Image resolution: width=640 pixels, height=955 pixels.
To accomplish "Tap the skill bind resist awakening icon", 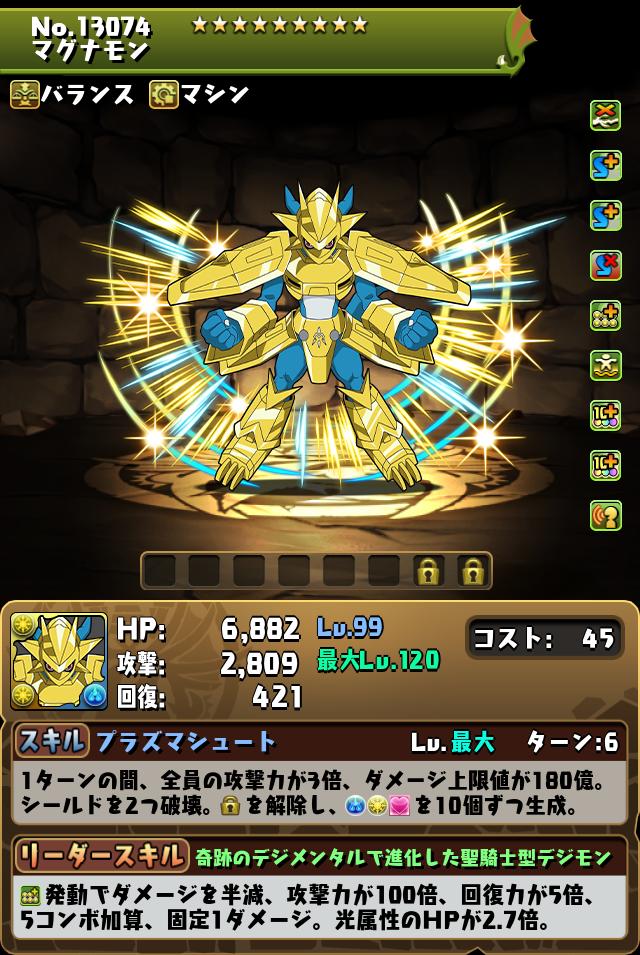I will click(605, 266).
